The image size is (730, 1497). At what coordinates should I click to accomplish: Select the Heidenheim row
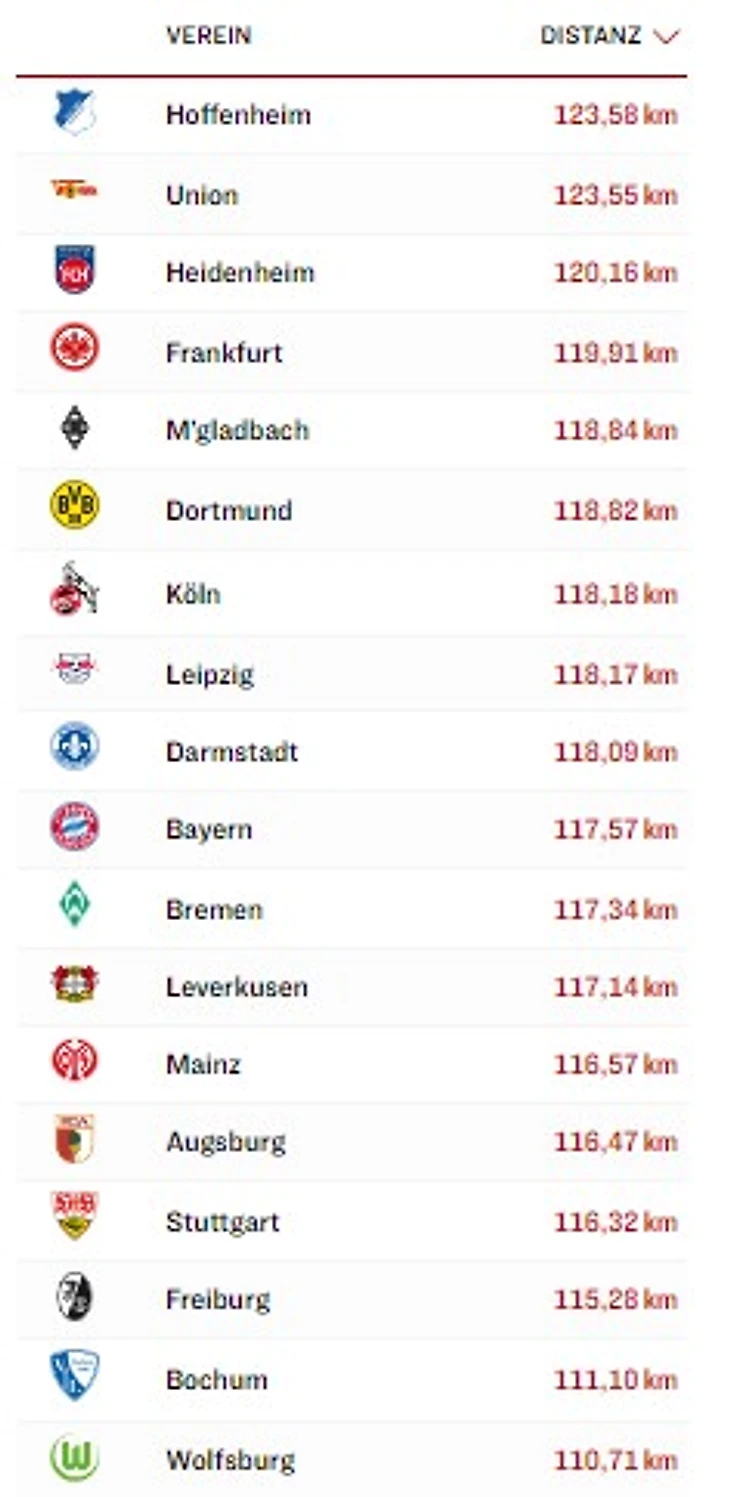pos(240,272)
